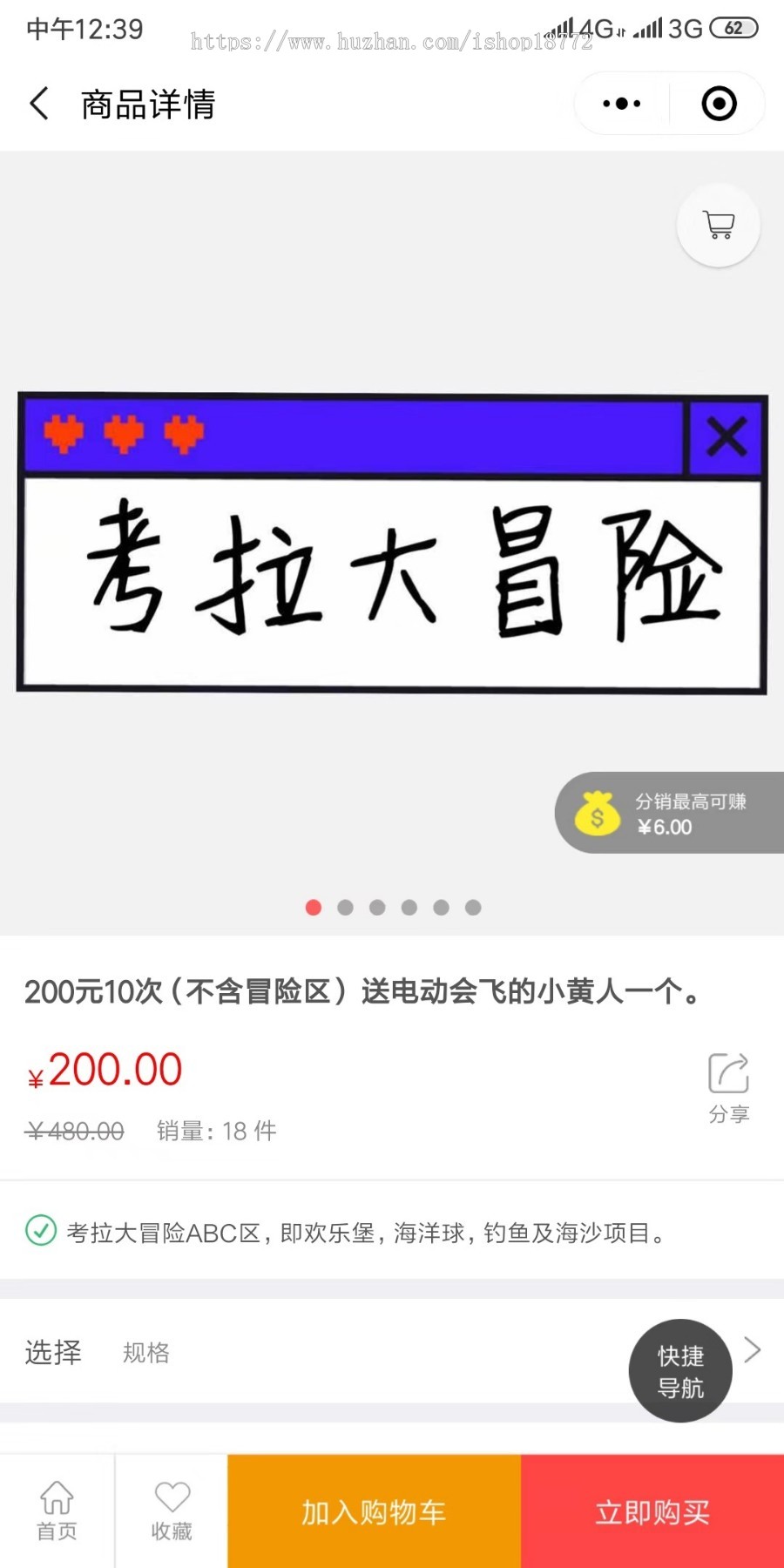The width and height of the screenshot is (784, 1568).
Task: Tap the mini-program capsule close circle
Action: [720, 103]
